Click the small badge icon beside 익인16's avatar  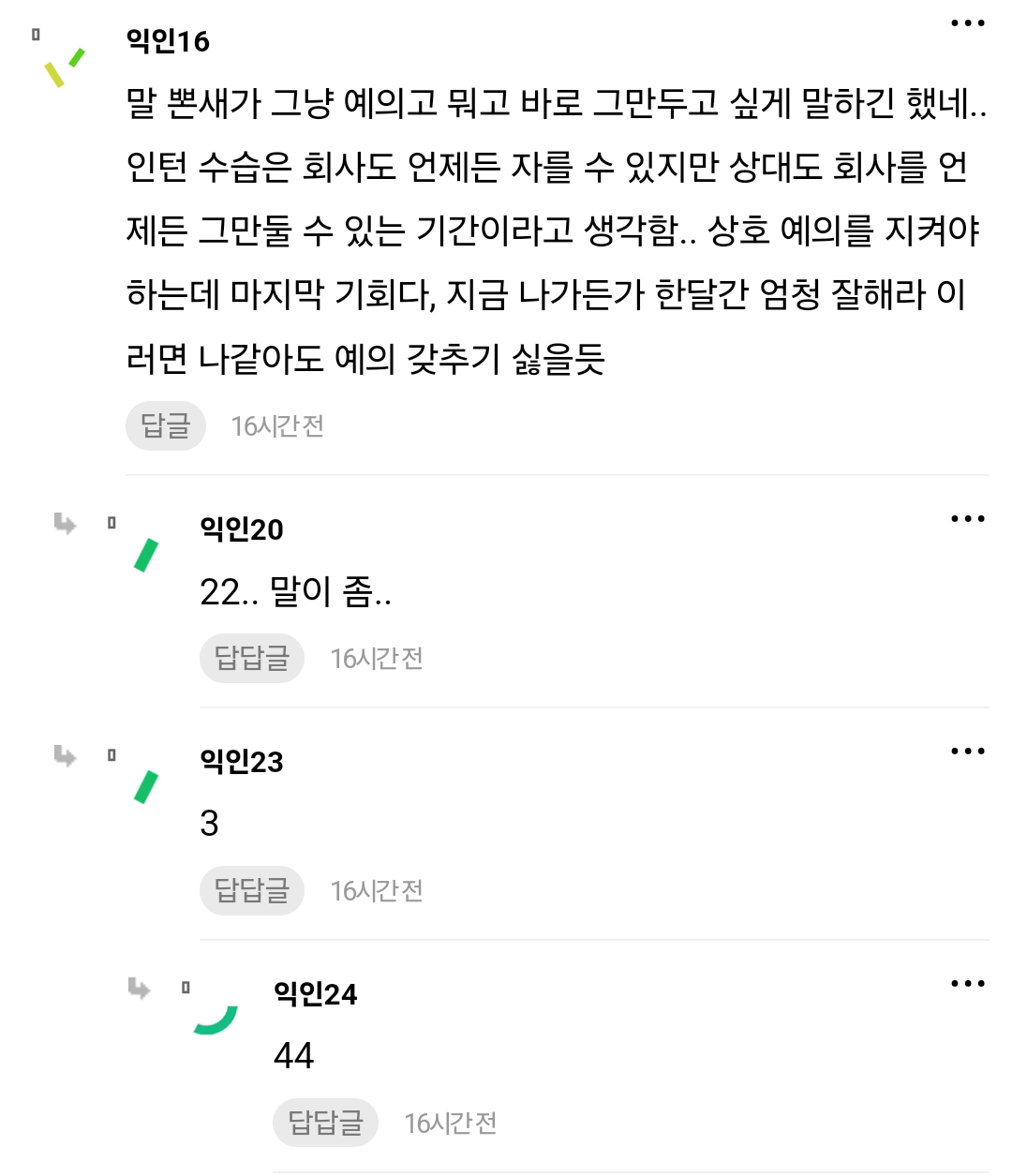(35, 33)
